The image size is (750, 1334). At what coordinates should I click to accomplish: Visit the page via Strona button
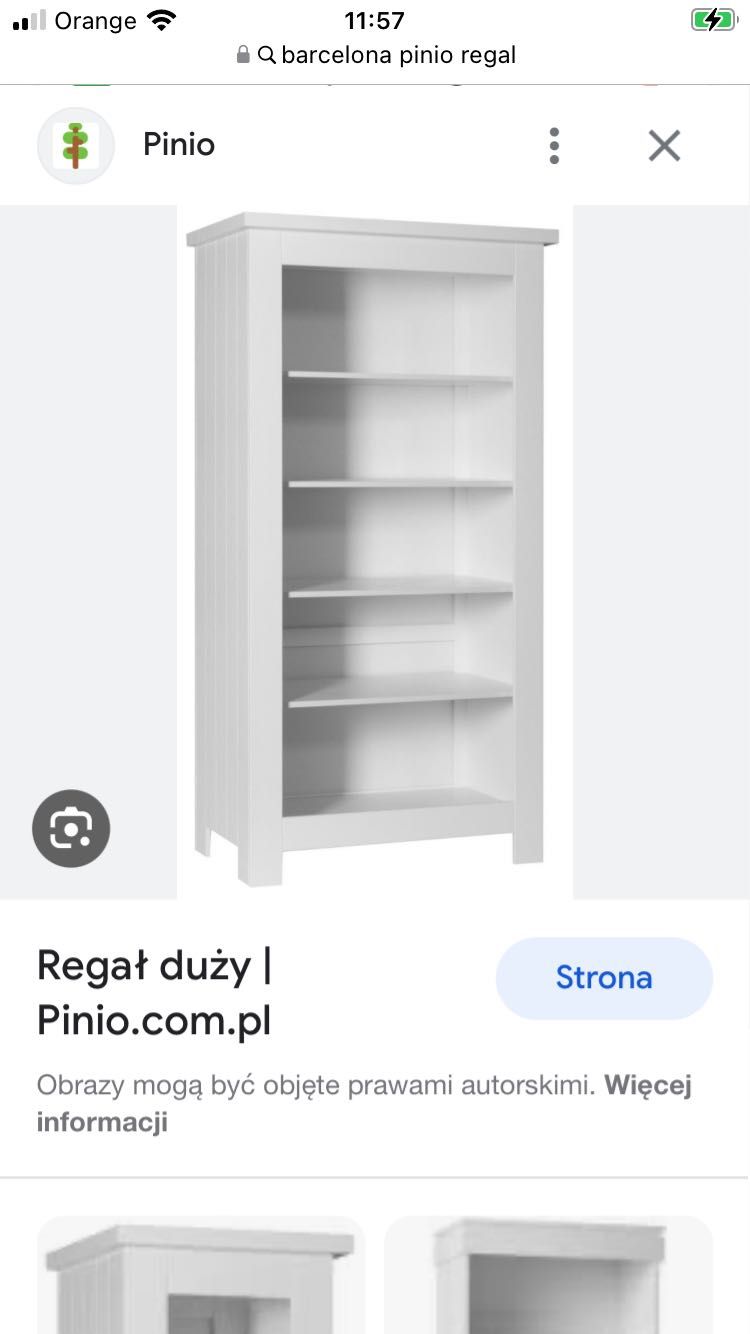(x=604, y=978)
